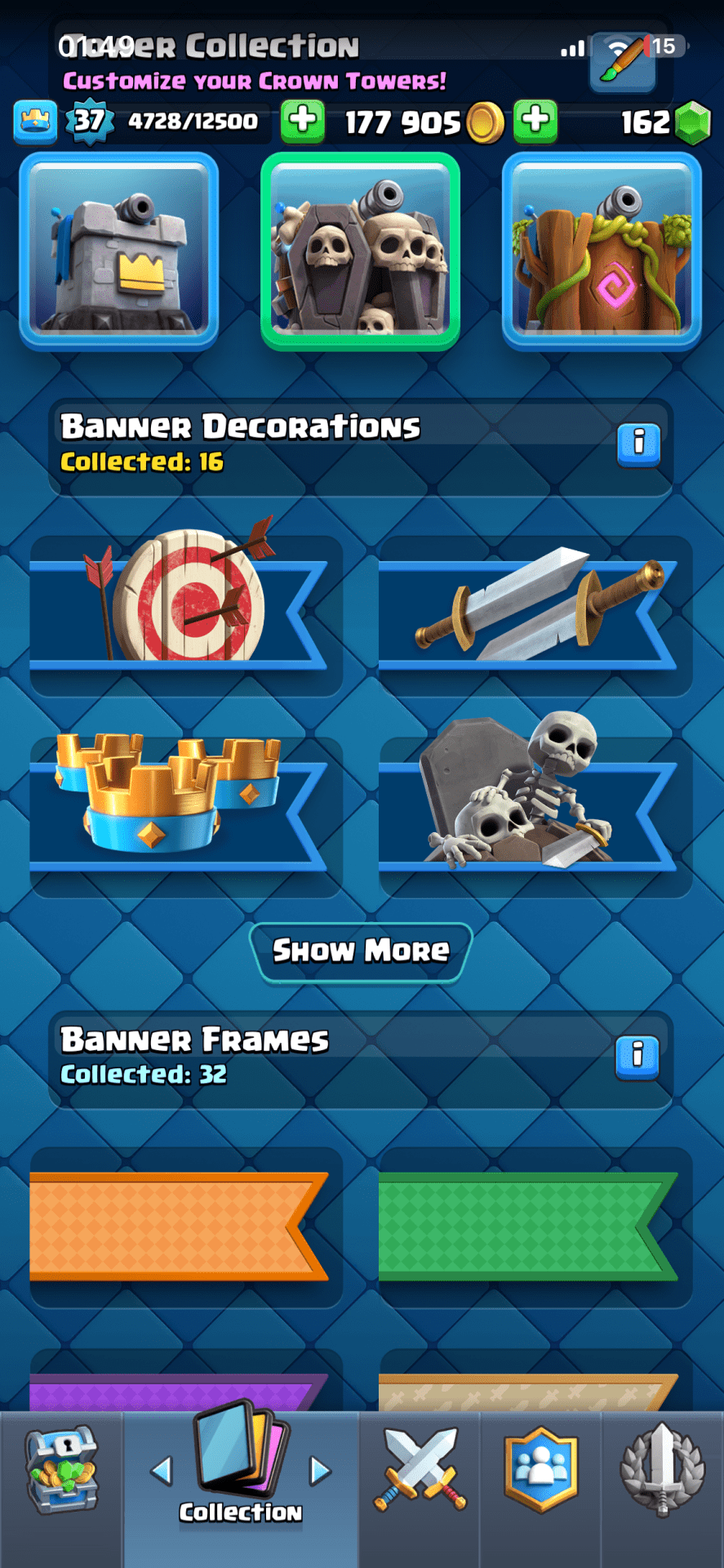
Task: Tap the green plus to buy gold
Action: tap(535, 121)
